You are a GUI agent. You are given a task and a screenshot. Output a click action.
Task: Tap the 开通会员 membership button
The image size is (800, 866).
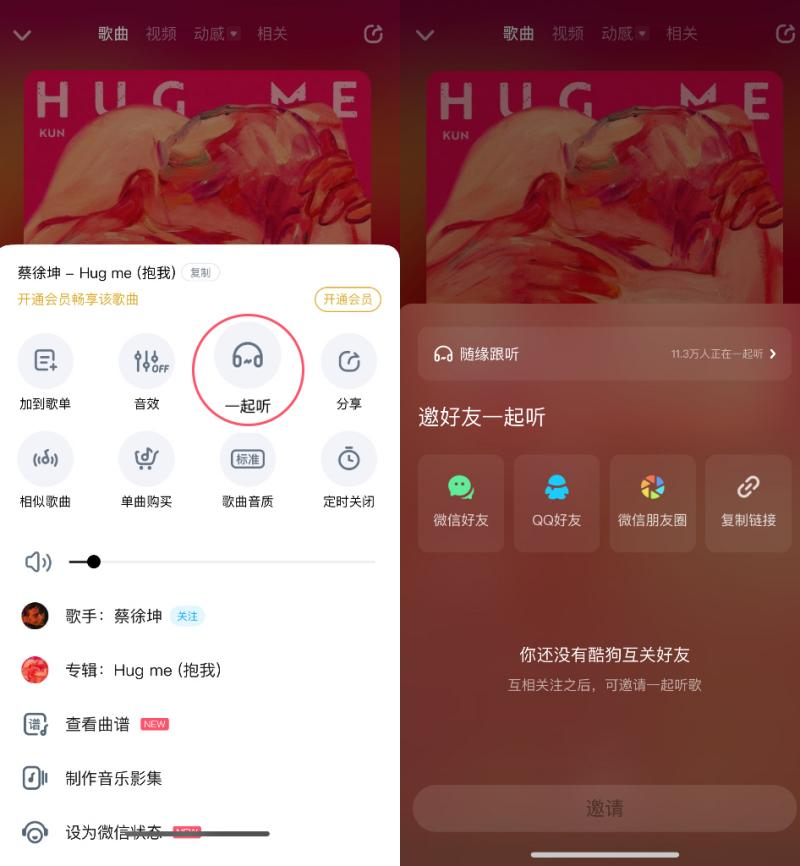[x=348, y=299]
